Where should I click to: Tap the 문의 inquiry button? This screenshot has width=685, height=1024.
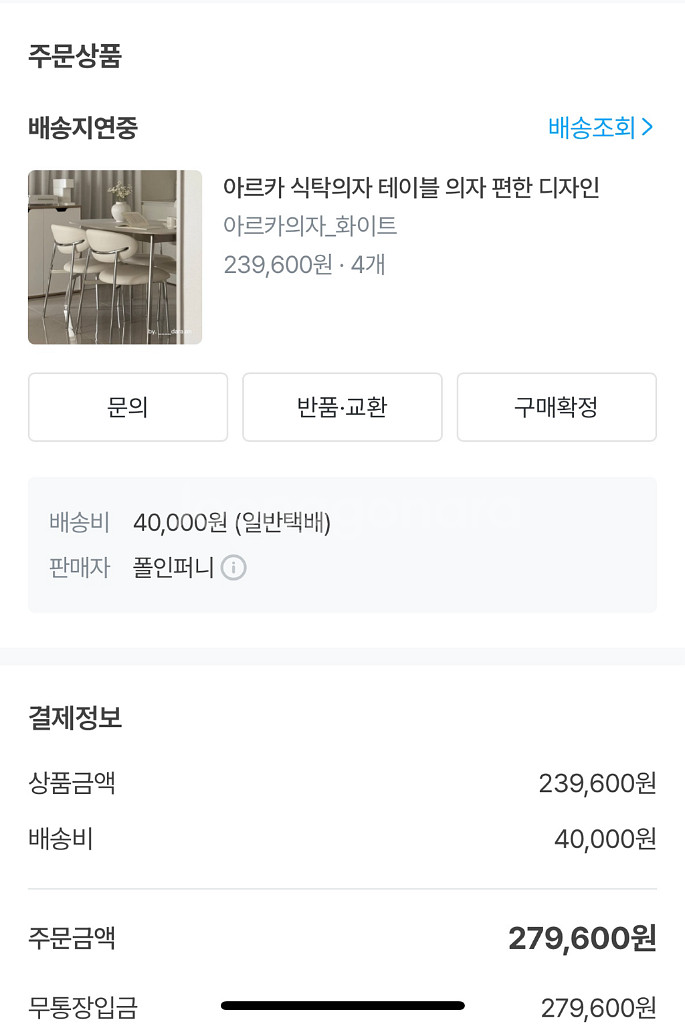(128, 407)
